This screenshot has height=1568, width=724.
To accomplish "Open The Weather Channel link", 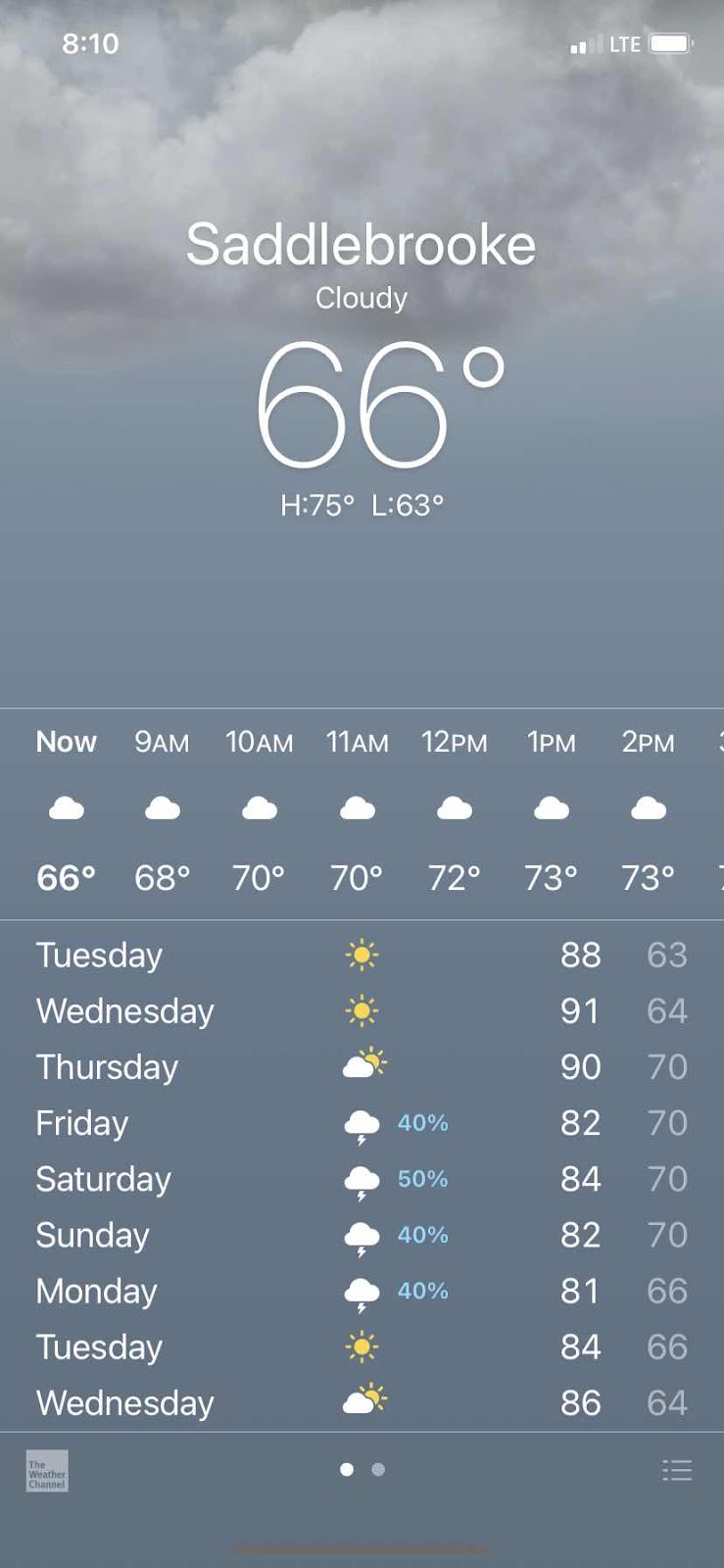I will coord(47,1471).
